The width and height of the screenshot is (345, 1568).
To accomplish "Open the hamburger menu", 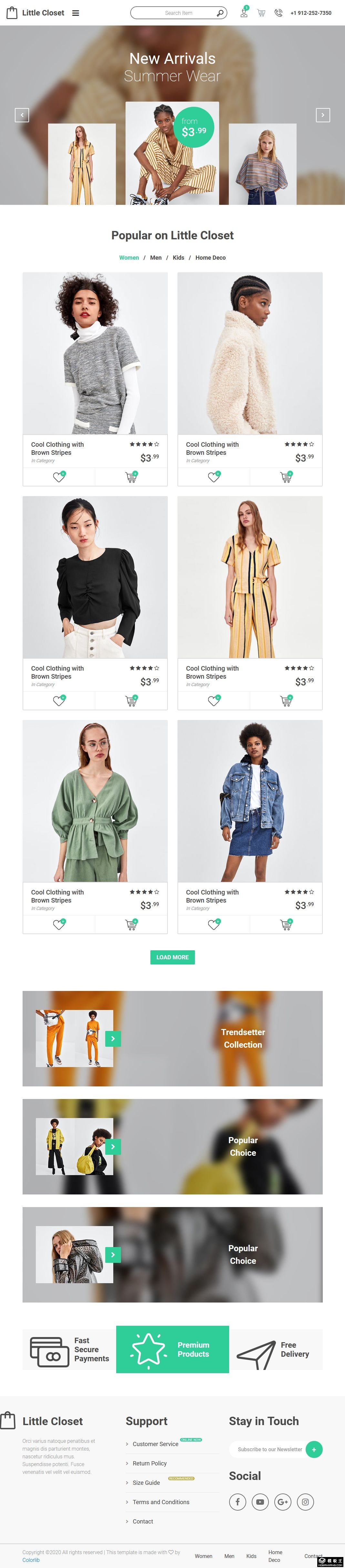I will coord(76,13).
